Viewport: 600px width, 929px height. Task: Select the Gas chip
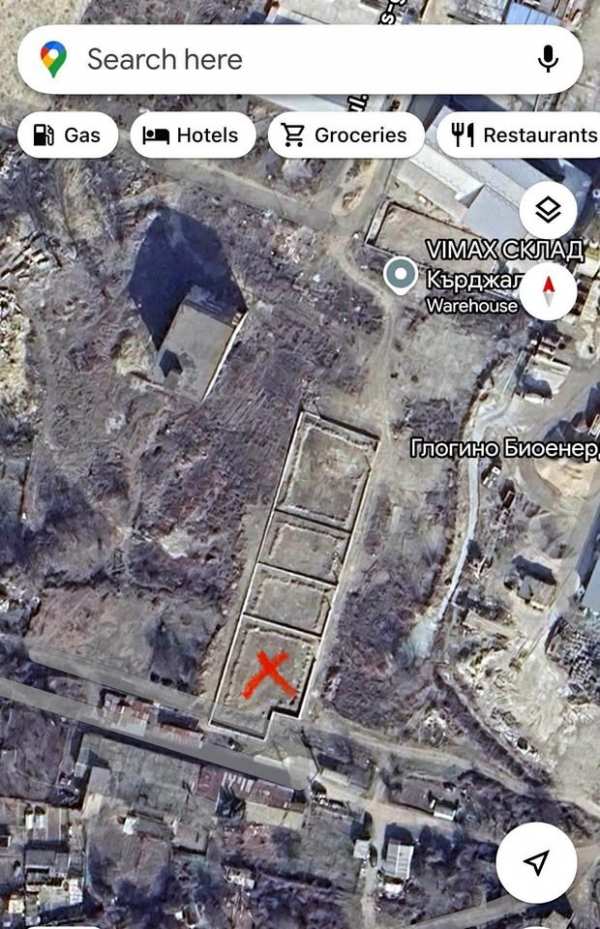coord(67,135)
